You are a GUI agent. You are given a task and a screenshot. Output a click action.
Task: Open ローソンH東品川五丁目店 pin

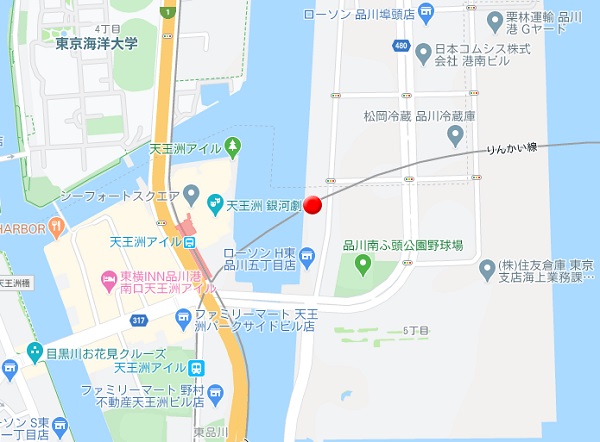(306, 259)
